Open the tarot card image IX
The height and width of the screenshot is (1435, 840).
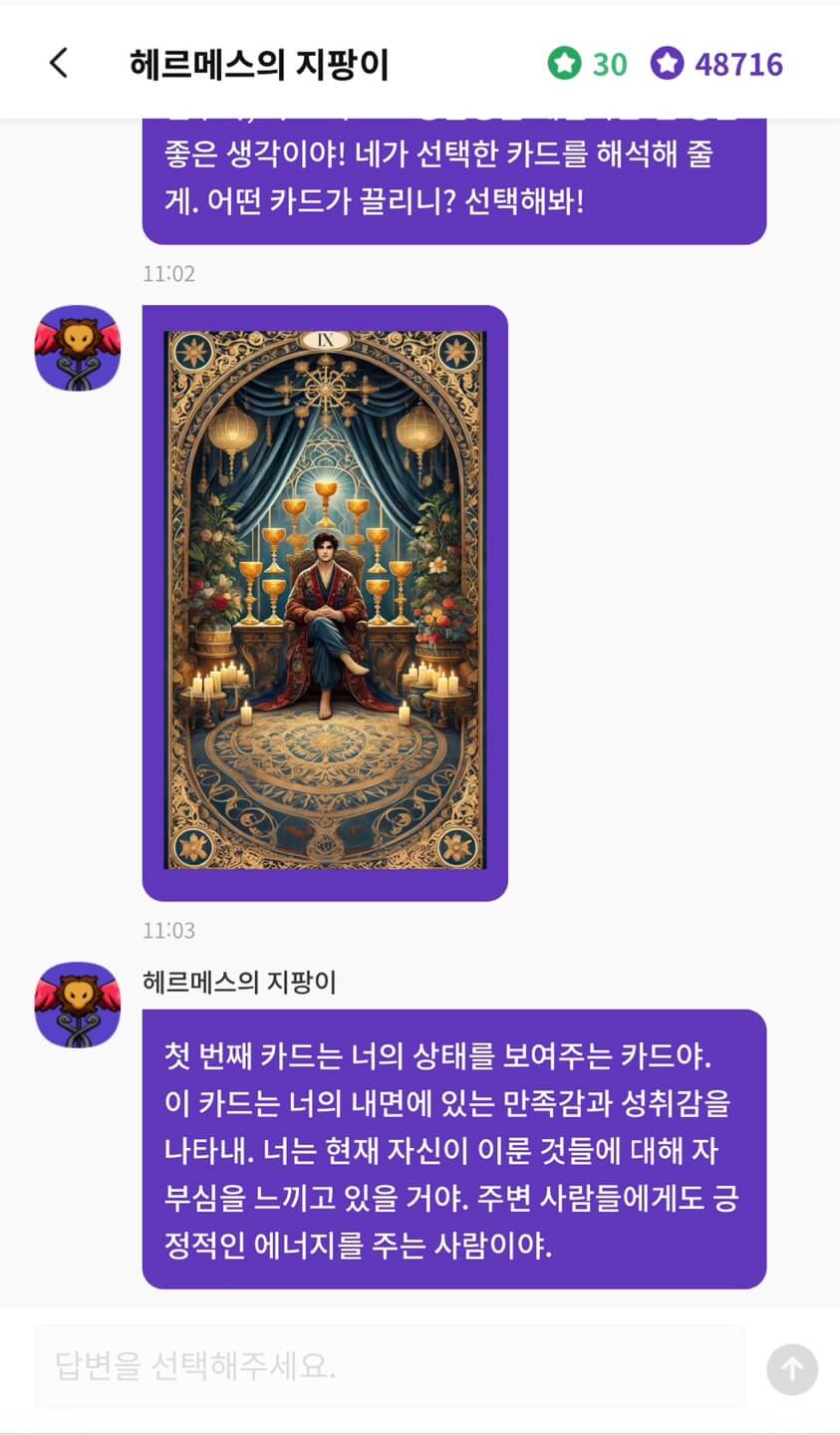tap(325, 601)
